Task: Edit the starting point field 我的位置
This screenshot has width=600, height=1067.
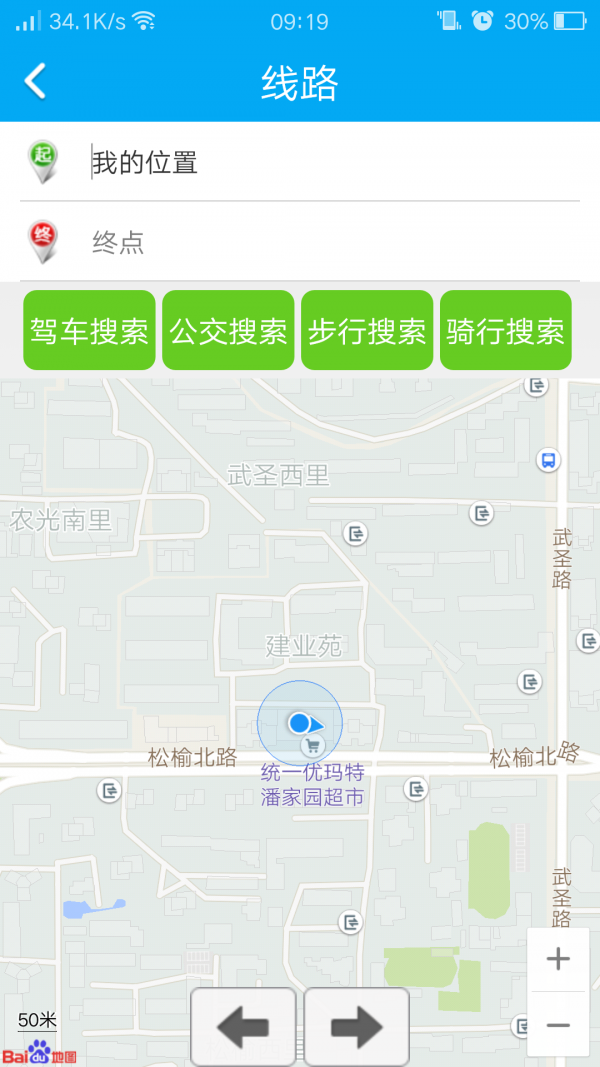Action: 330,162
